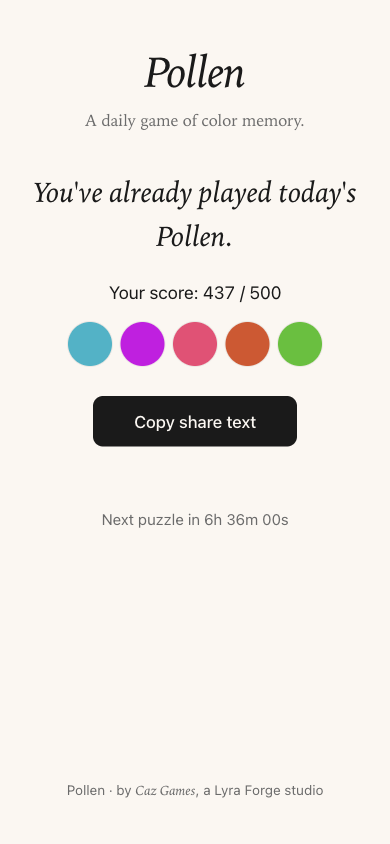This screenshot has height=844, width=390.
Task: Open the Caz Games link in footer
Action: pos(165,791)
